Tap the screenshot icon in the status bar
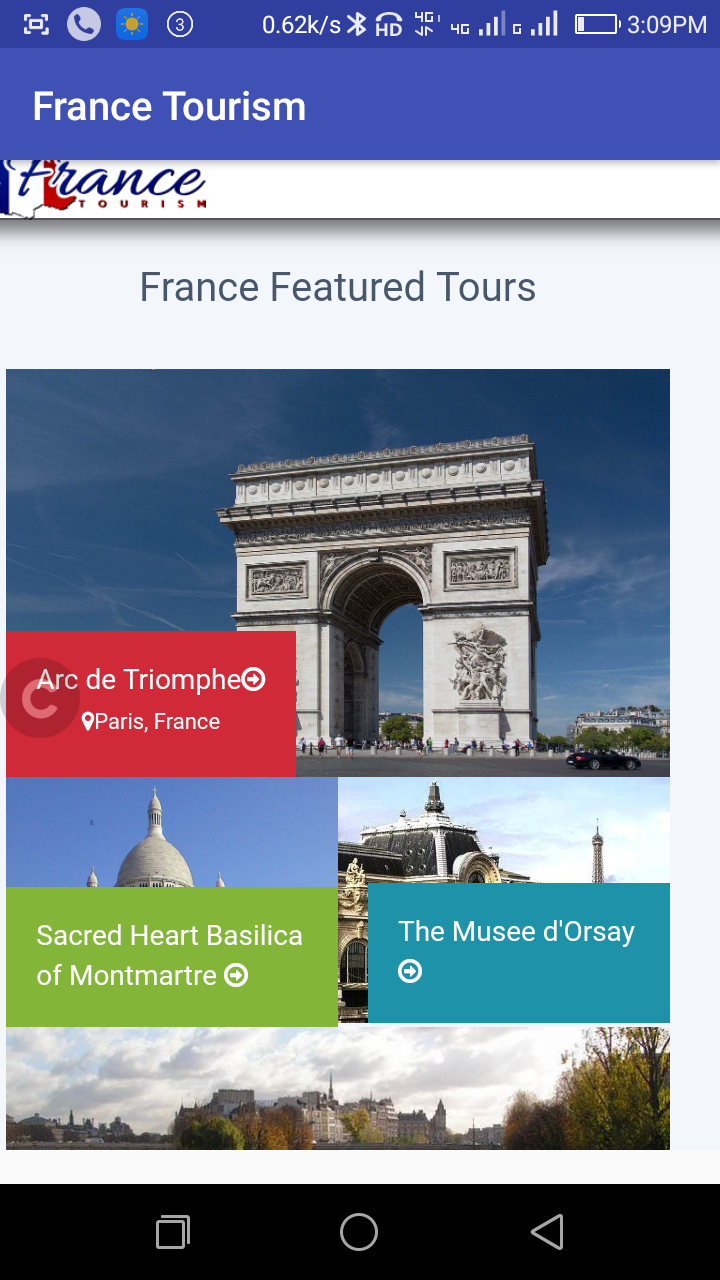720x1280 pixels. click(x=36, y=24)
